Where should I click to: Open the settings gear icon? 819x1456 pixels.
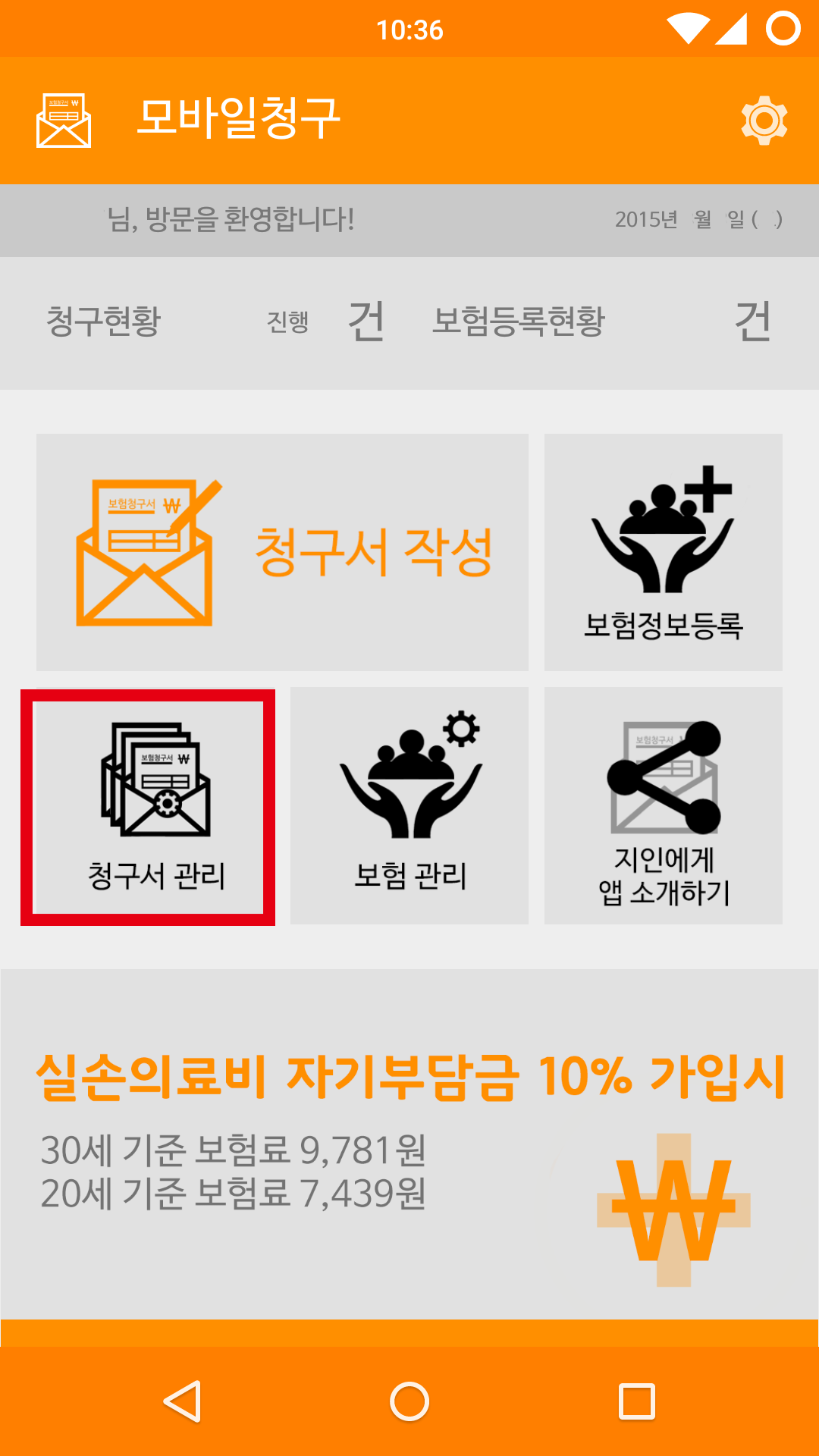(x=764, y=121)
